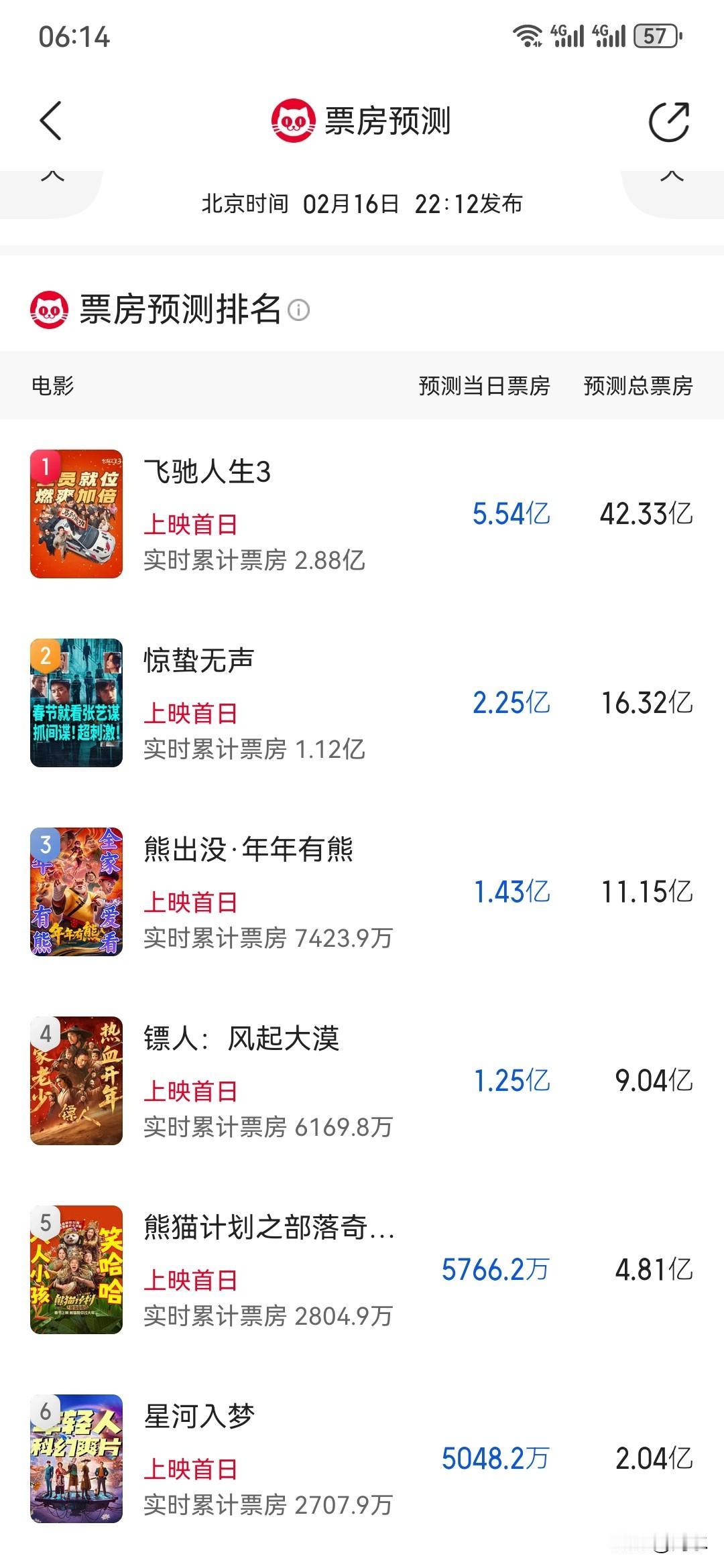Open the 惊蛰无声 movie poster

(76, 704)
